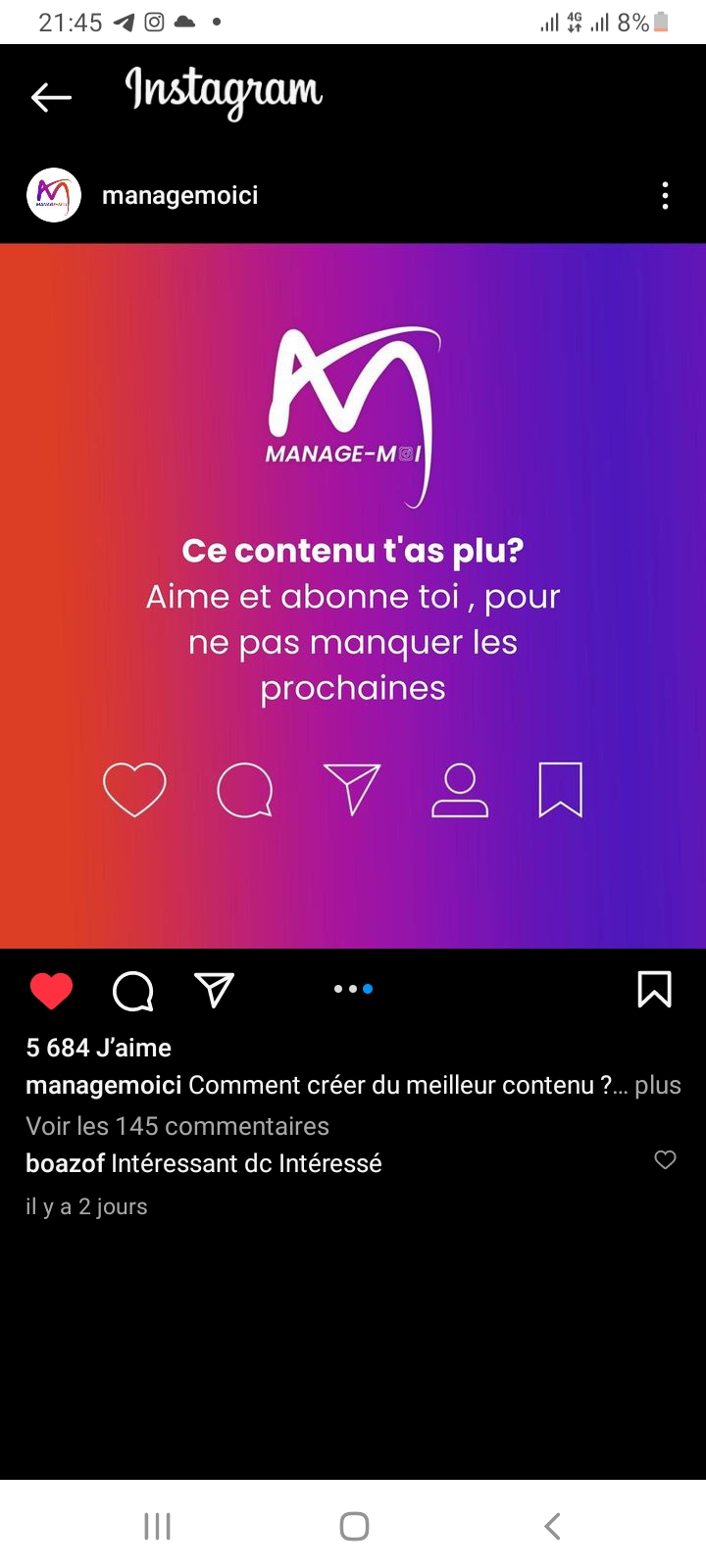Go back using the arrow beside Instagram
Image resolution: width=706 pixels, height=1568 pixels.
coord(51,96)
